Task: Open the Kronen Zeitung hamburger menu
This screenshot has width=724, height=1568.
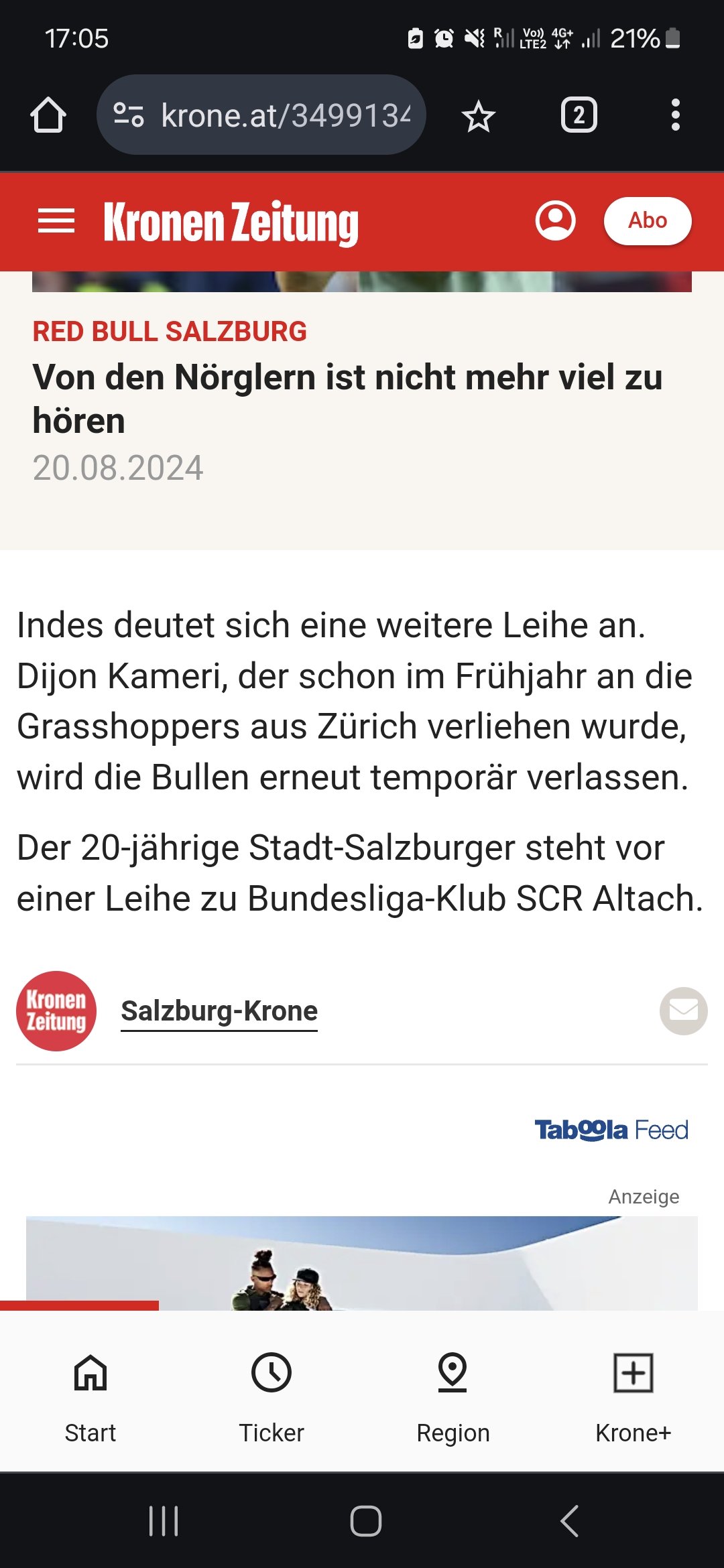Action: pyautogui.click(x=56, y=221)
